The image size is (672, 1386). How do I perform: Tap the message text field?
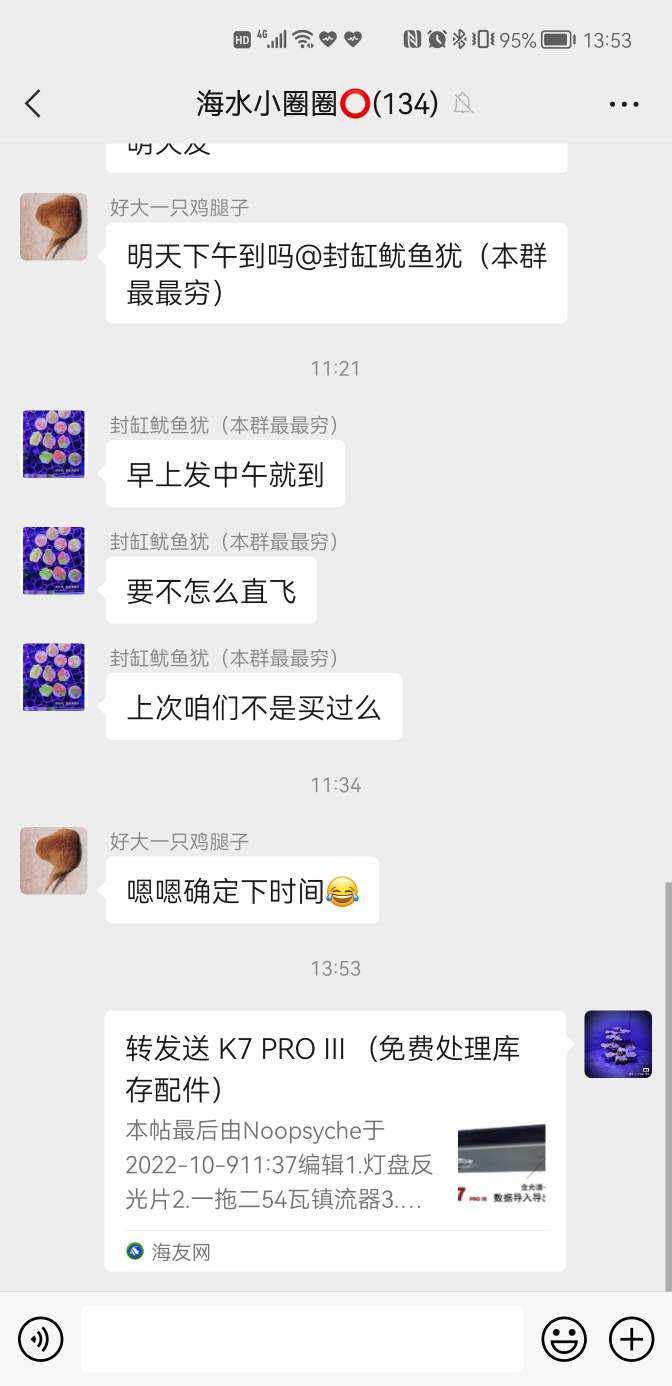pos(302,1339)
